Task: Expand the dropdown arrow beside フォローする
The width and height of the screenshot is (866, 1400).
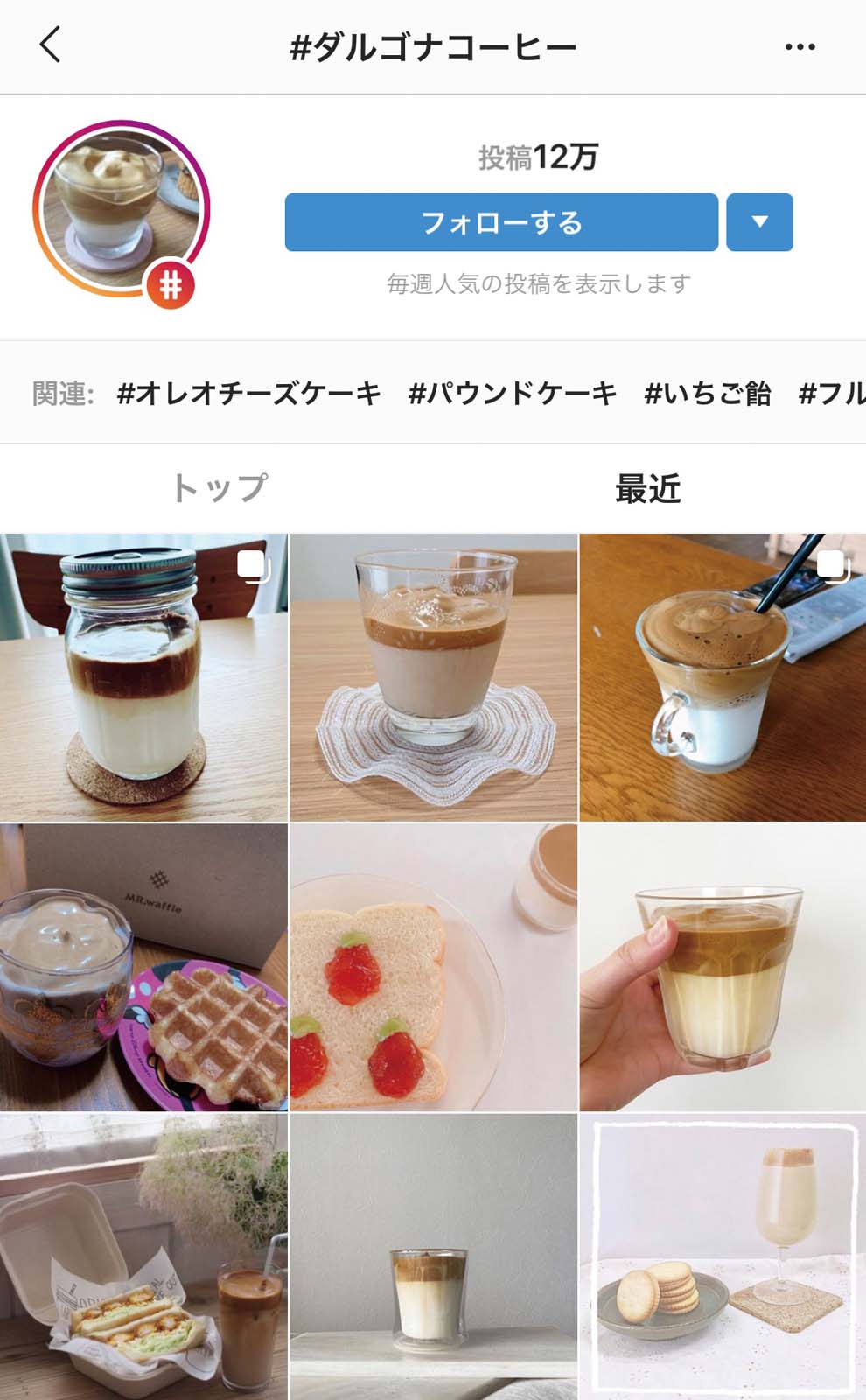Action: [759, 222]
